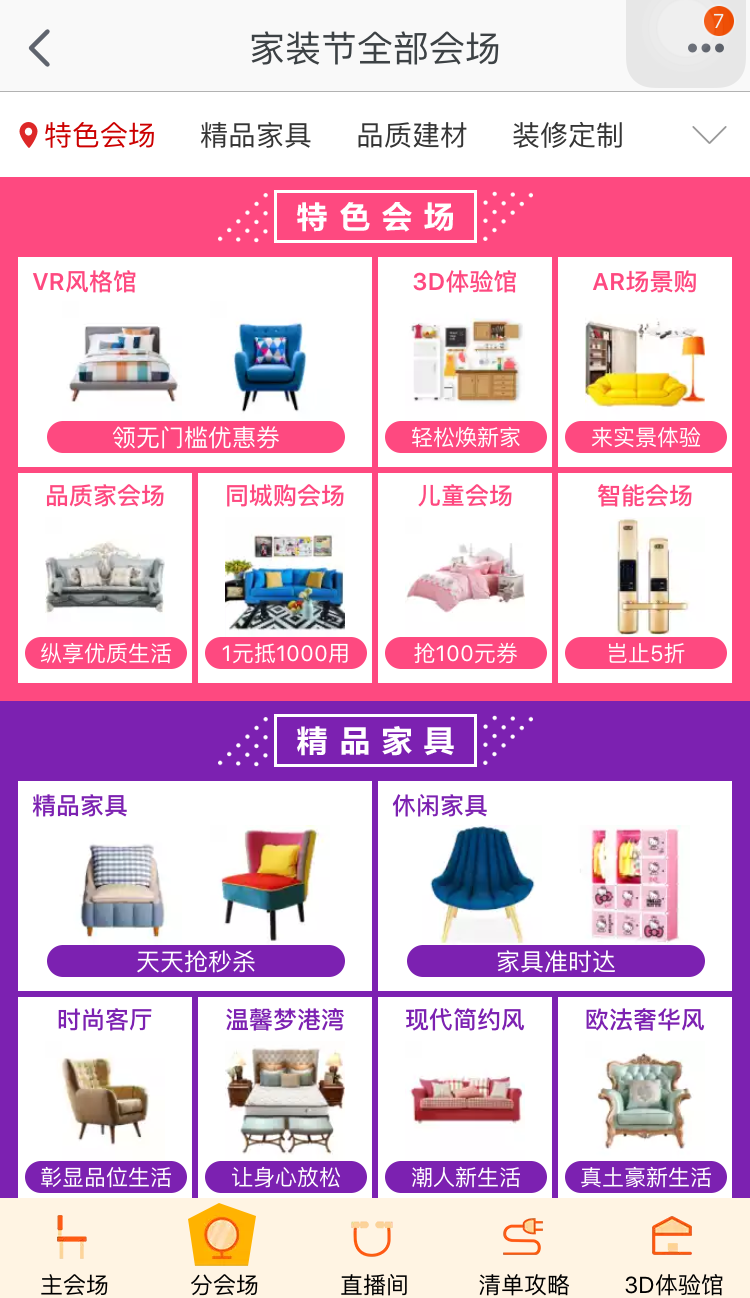Expand the category tabs dropdown chevron
Screen dimensions: 750x1298
pyautogui.click(x=709, y=135)
